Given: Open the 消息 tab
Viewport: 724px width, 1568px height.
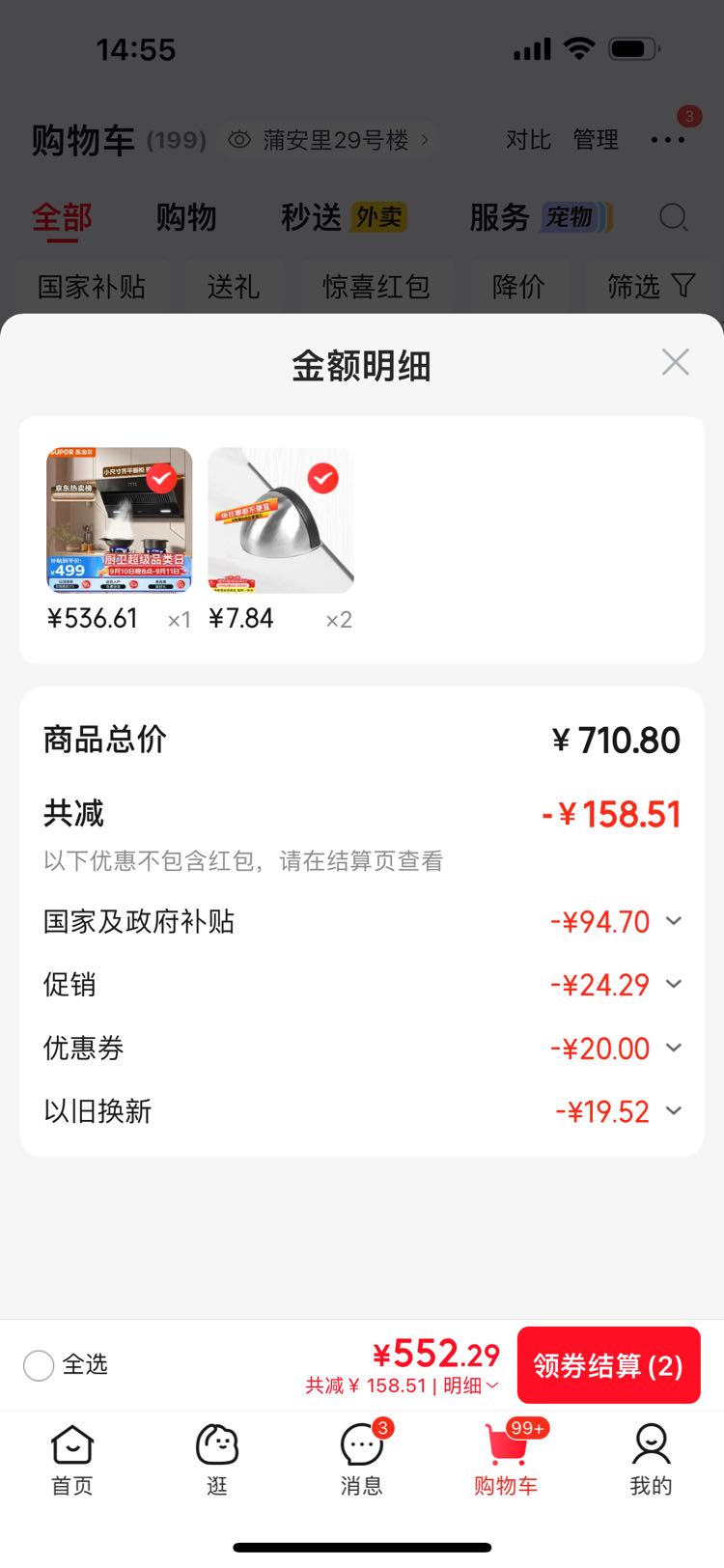Looking at the screenshot, I should (362, 1461).
